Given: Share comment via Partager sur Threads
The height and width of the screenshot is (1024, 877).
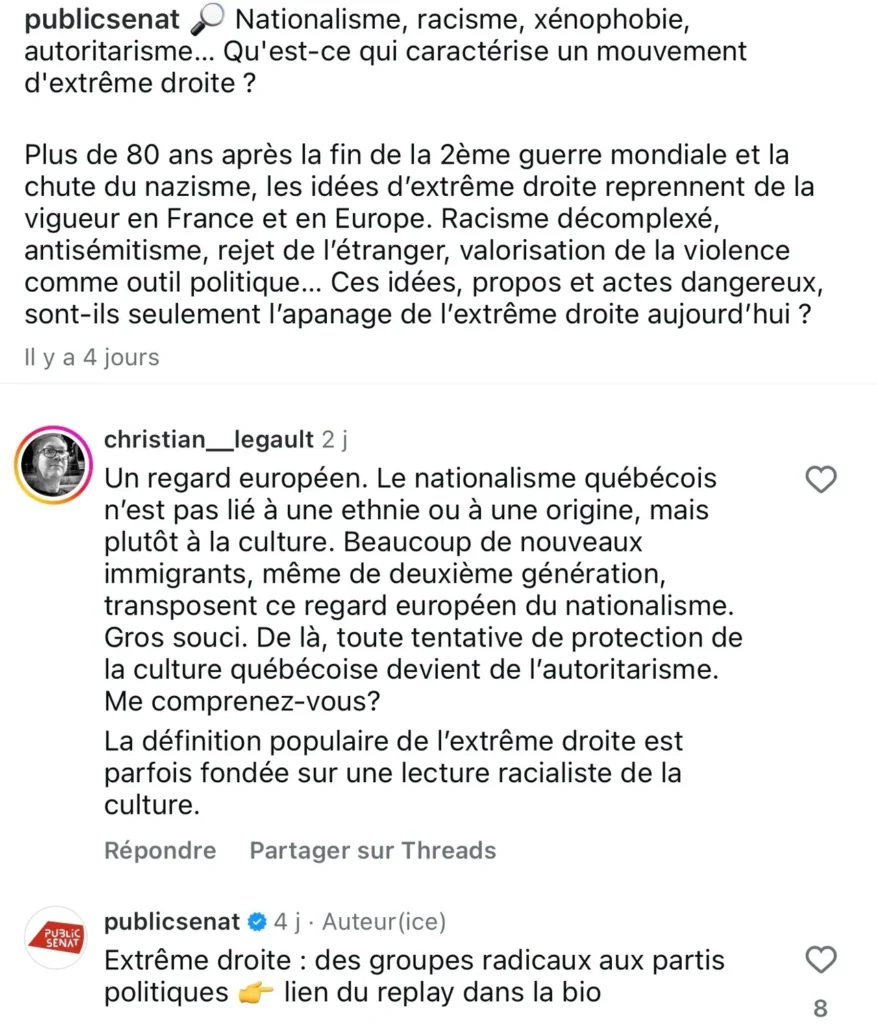Looking at the screenshot, I should 372,851.
